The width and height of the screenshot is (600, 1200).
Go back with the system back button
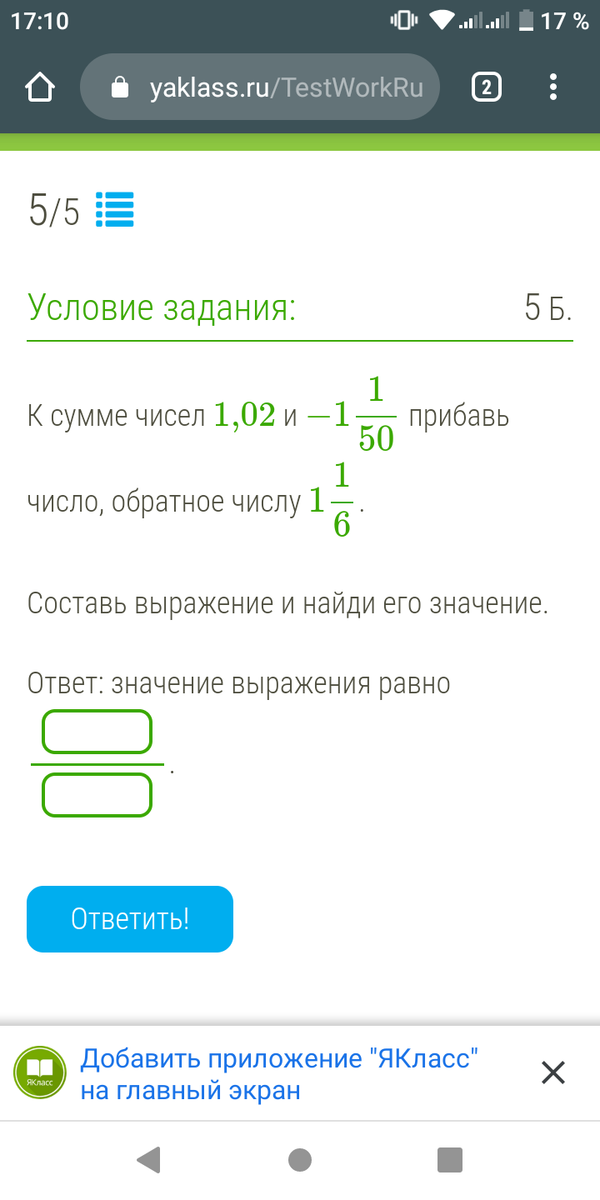click(x=148, y=1160)
